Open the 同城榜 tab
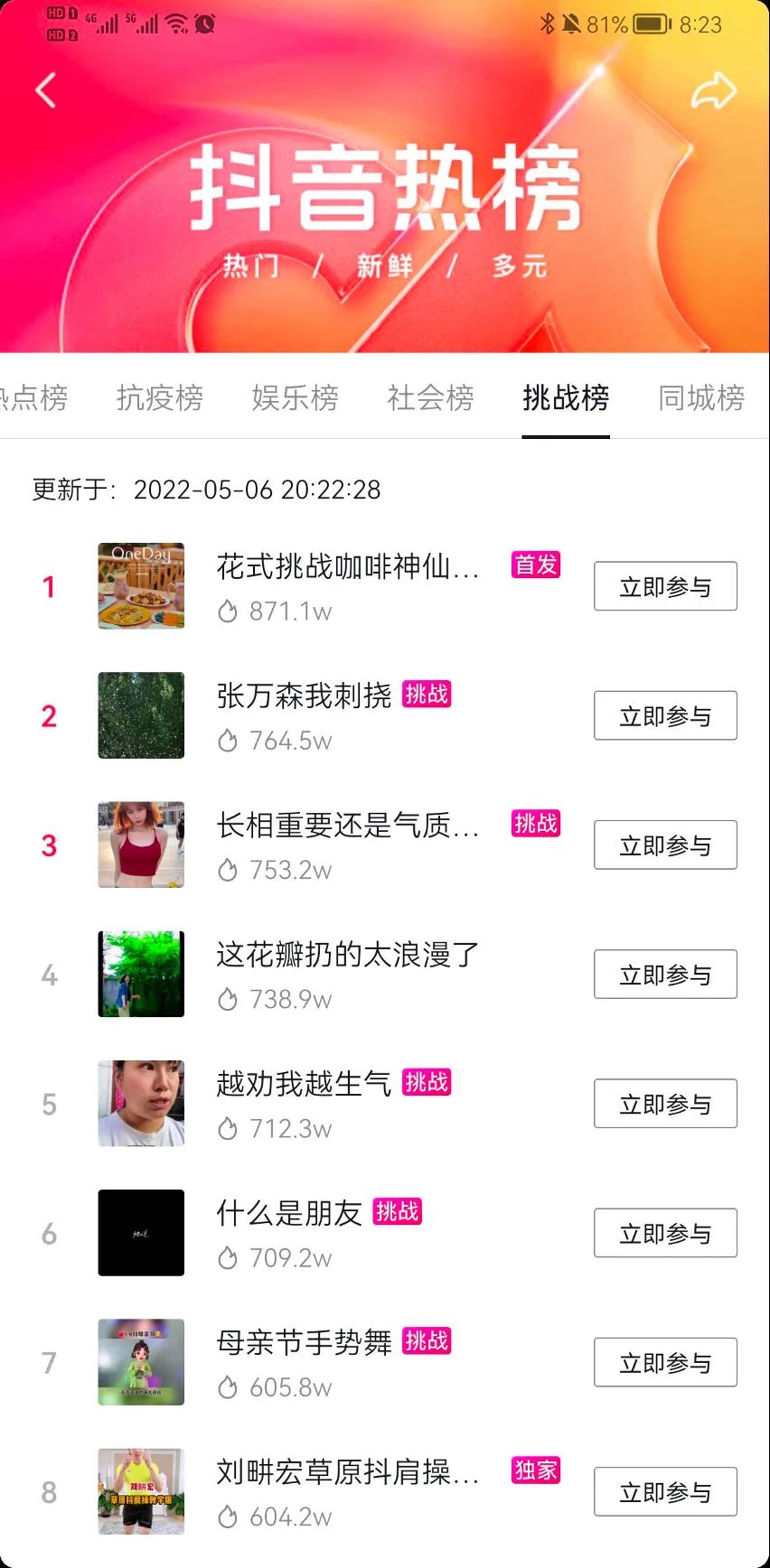This screenshot has height=1568, width=770. pyautogui.click(x=702, y=397)
